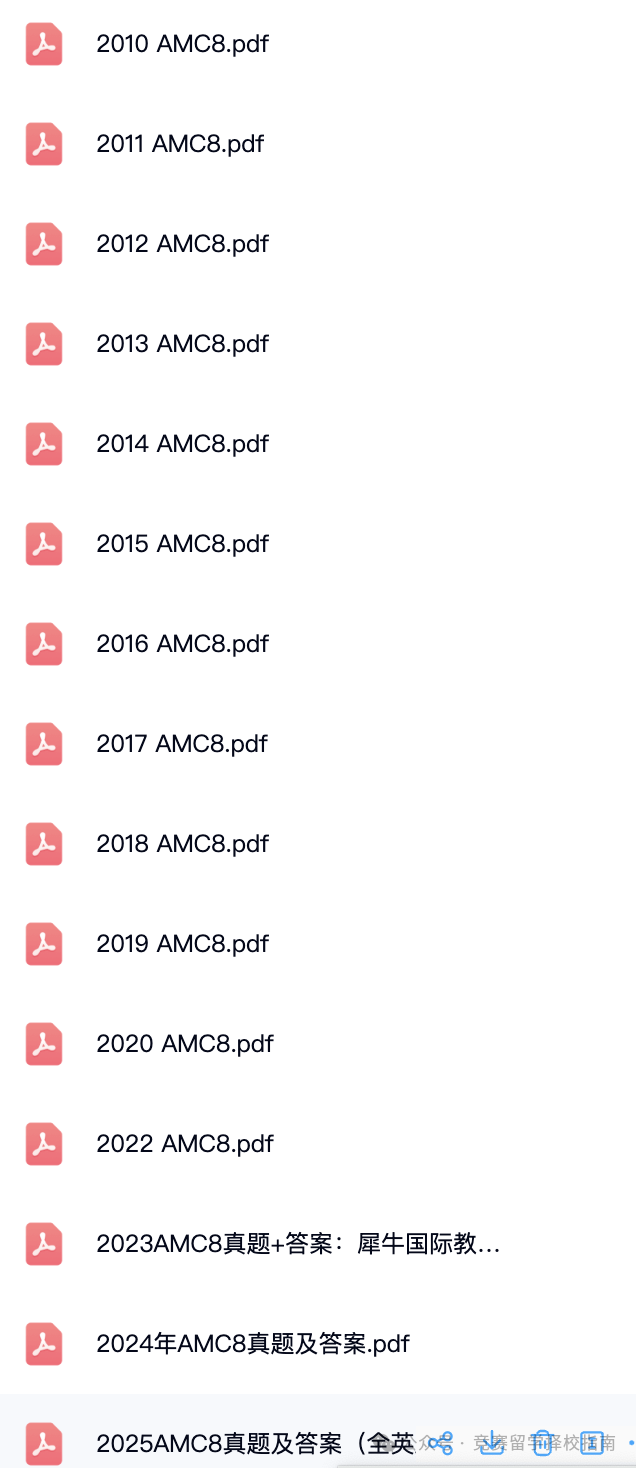This screenshot has width=636, height=1468.
Task: Open the 2010 AMC8.pdf file
Action: tap(182, 44)
